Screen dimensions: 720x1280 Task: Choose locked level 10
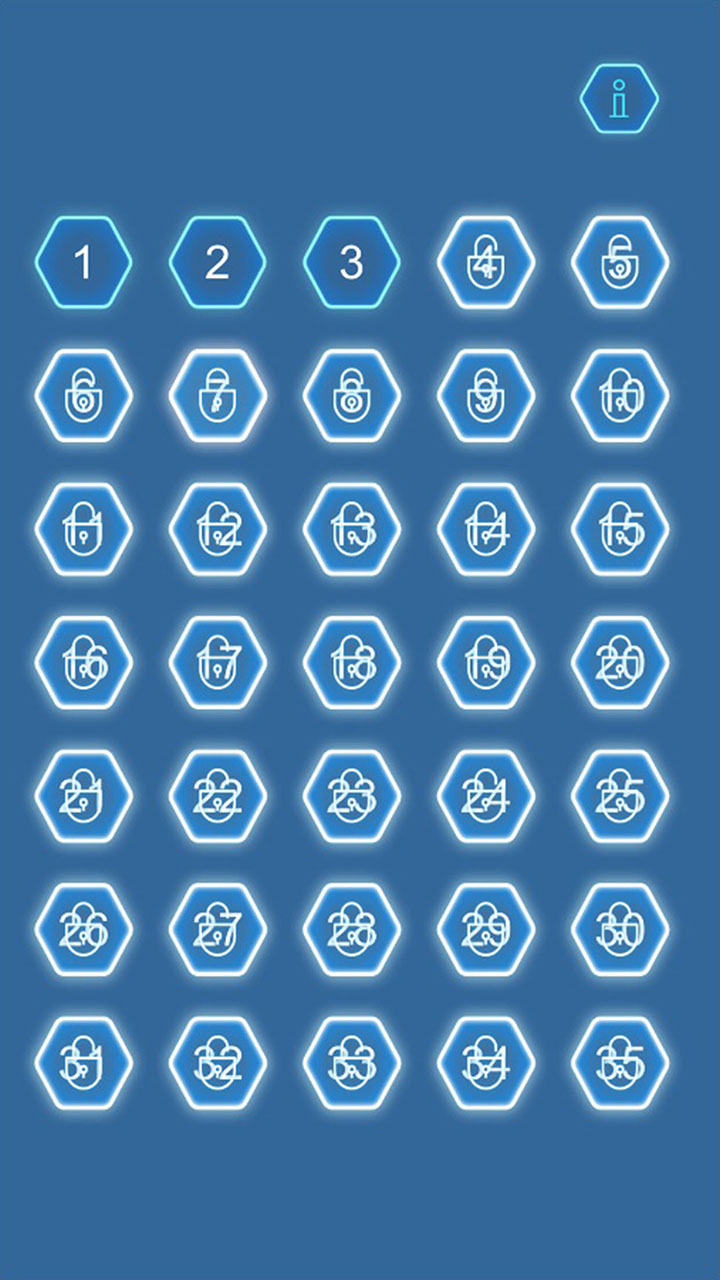pos(620,396)
